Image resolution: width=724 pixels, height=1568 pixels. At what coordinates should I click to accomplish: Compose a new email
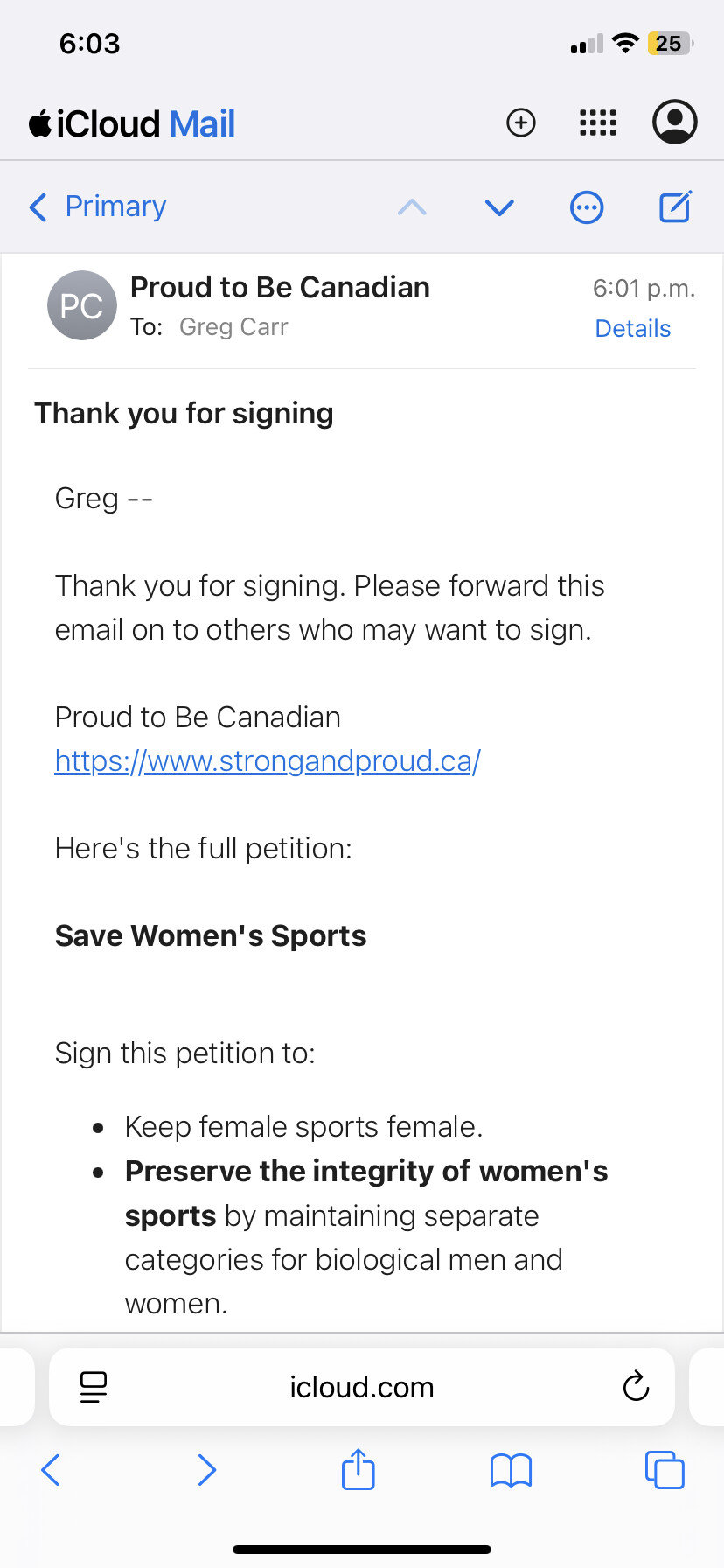click(x=675, y=206)
